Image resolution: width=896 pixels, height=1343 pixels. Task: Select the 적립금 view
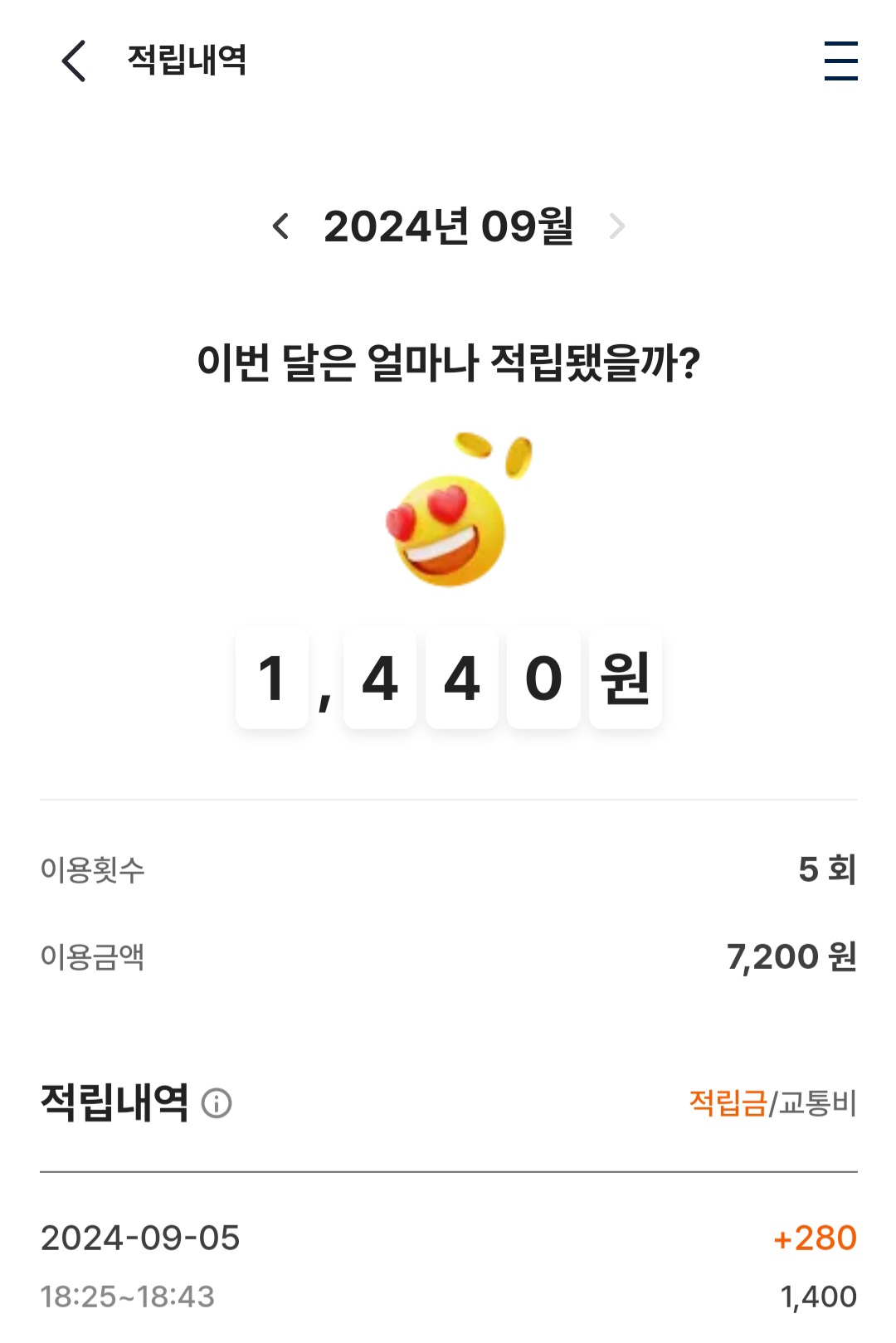coord(728,1103)
